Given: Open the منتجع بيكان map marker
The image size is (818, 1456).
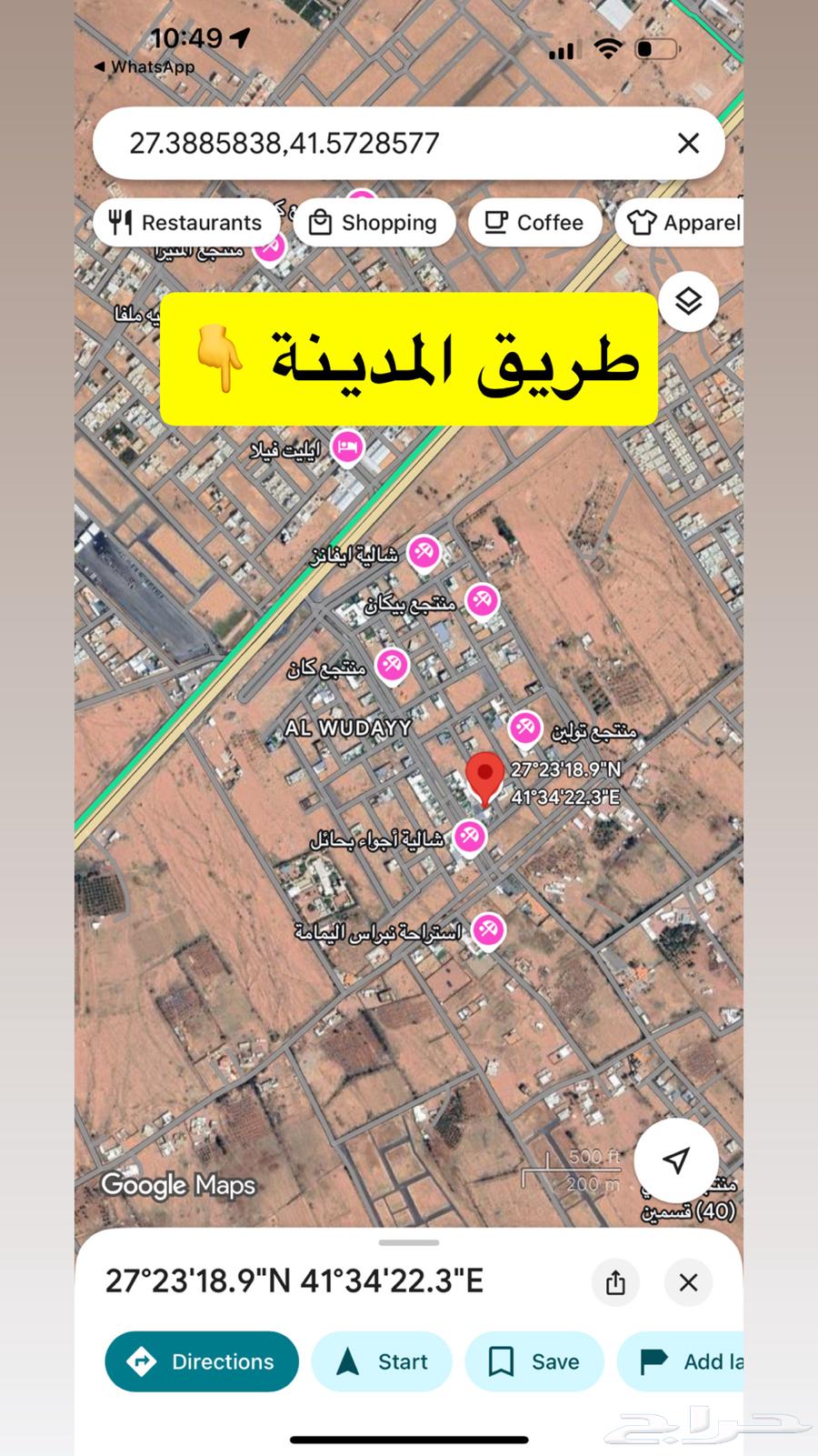Looking at the screenshot, I should (x=481, y=601).
